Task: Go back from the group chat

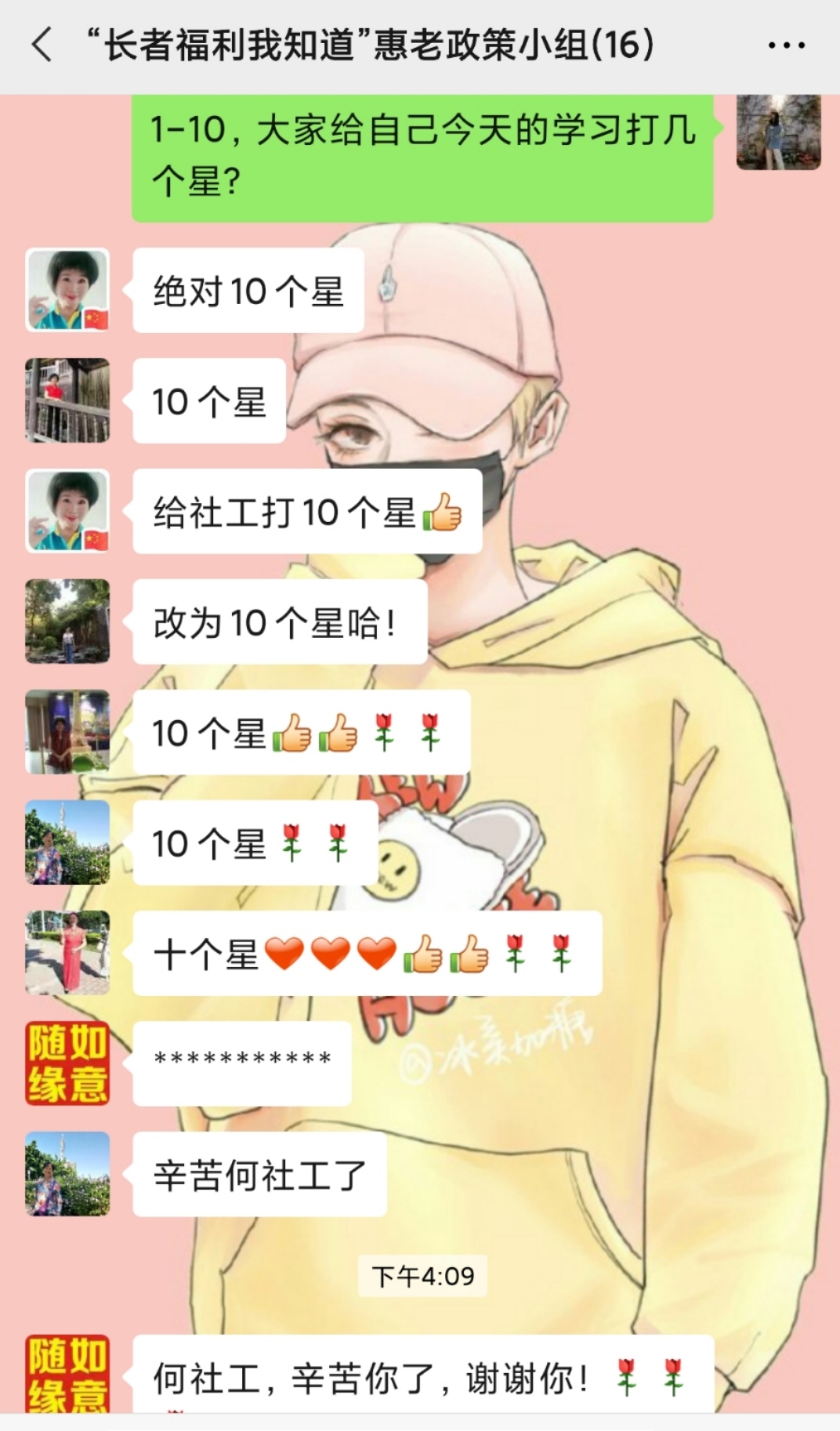Action: click(x=42, y=45)
